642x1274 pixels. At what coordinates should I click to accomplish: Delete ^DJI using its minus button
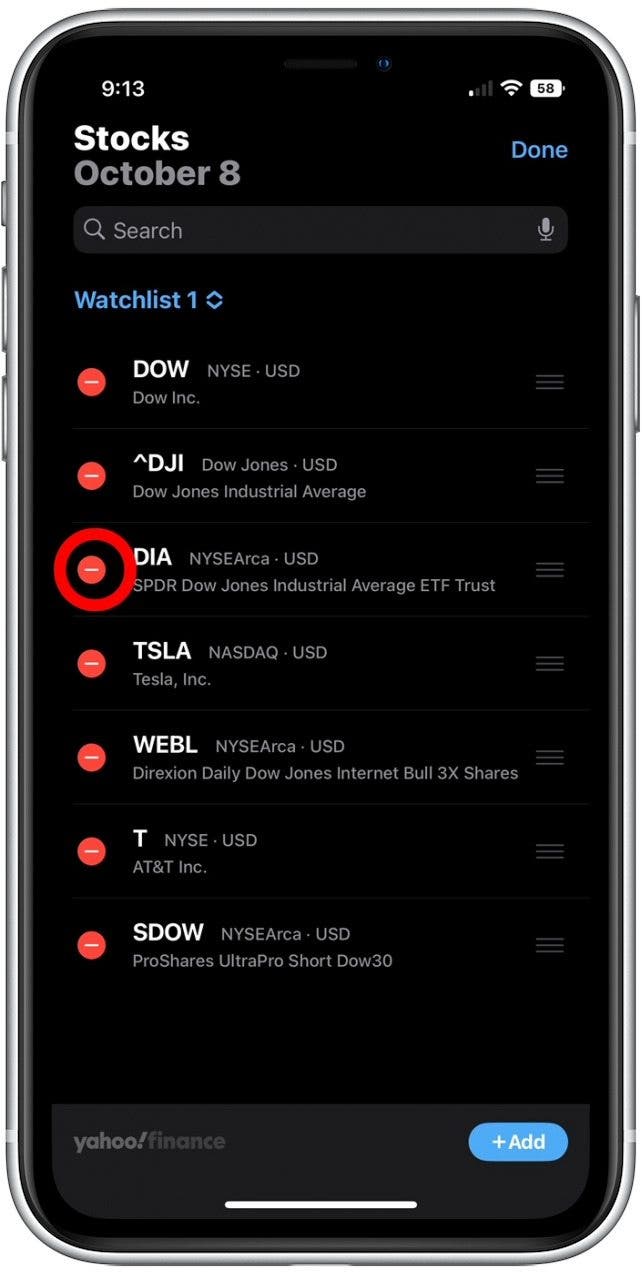pyautogui.click(x=92, y=476)
